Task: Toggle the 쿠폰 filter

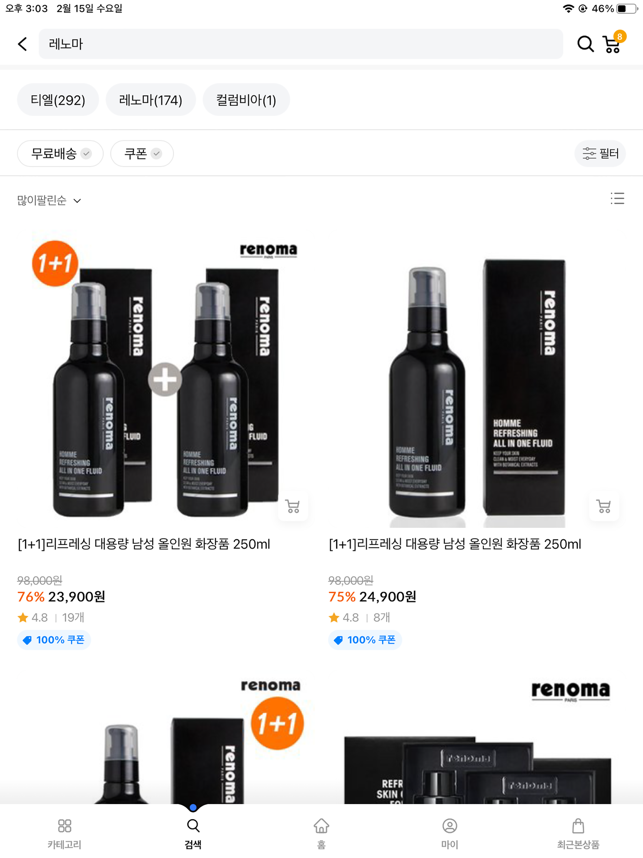Action: tap(142, 153)
